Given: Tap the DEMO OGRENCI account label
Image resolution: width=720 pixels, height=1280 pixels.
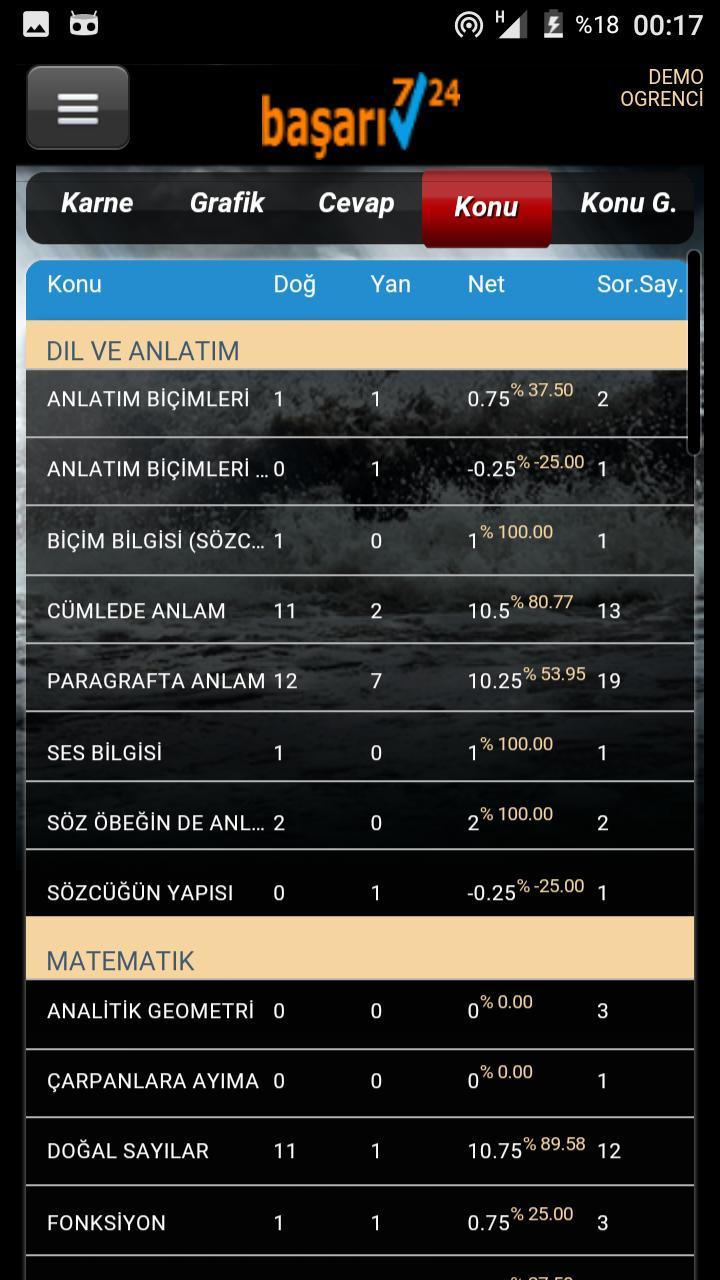Looking at the screenshot, I should tap(662, 87).
